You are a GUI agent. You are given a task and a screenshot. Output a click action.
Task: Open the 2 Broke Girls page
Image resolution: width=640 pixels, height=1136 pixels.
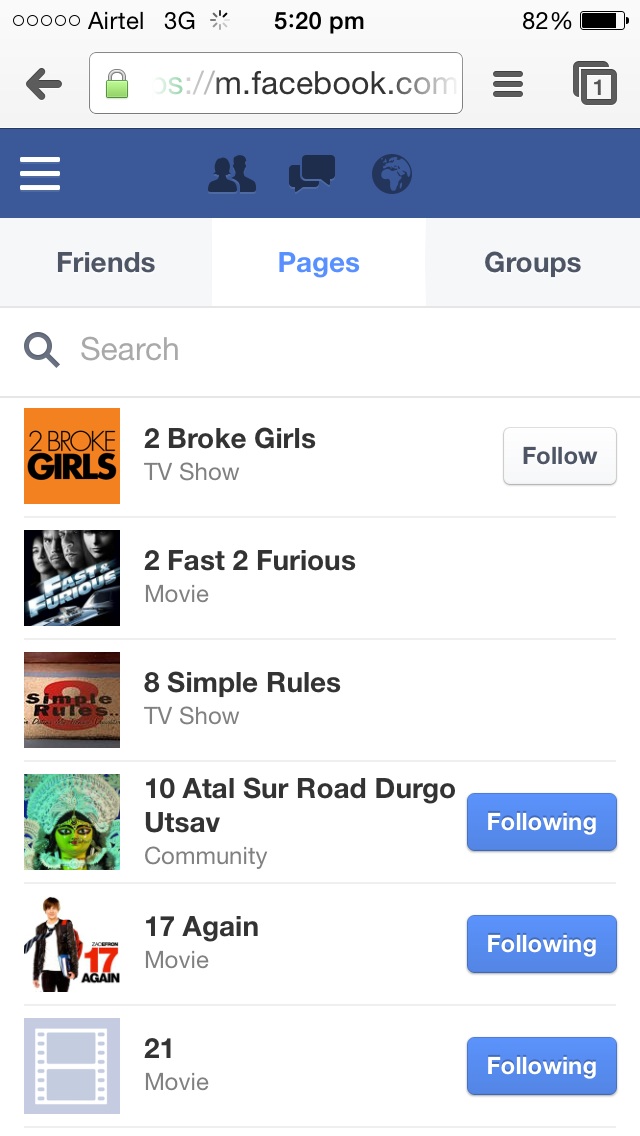(230, 440)
